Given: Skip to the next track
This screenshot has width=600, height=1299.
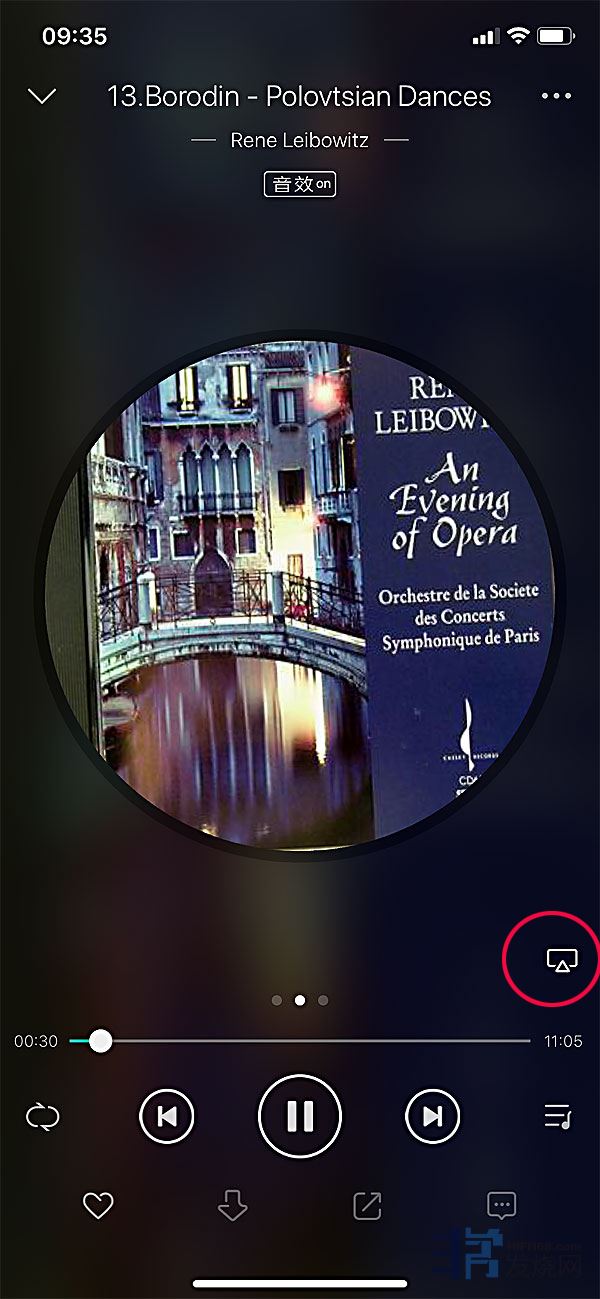Looking at the screenshot, I should (x=432, y=1116).
